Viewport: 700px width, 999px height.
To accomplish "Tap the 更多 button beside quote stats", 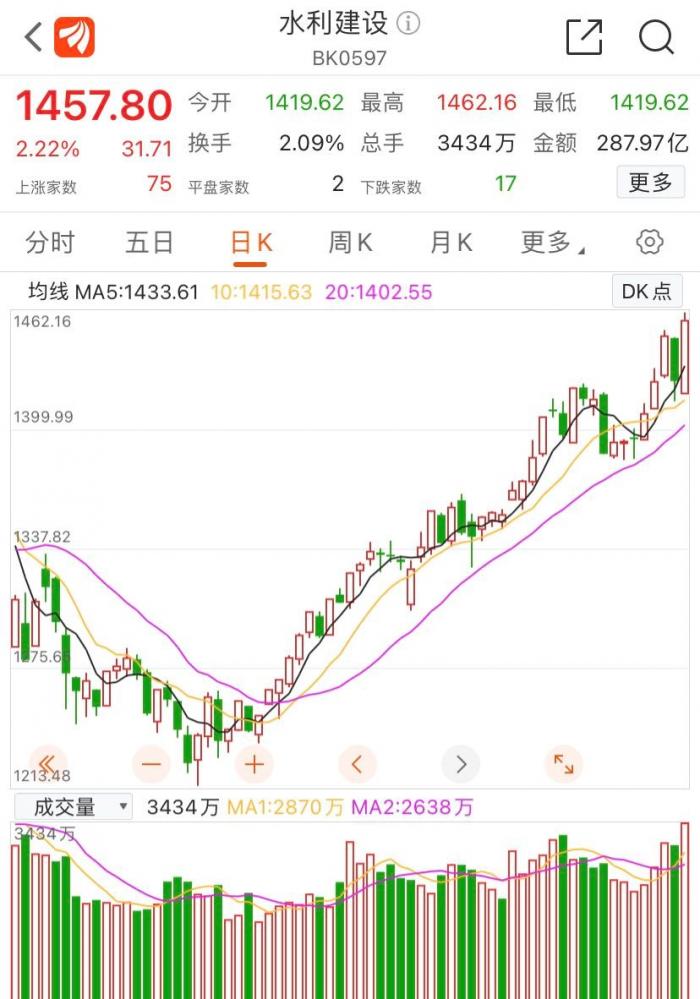I will click(x=650, y=183).
